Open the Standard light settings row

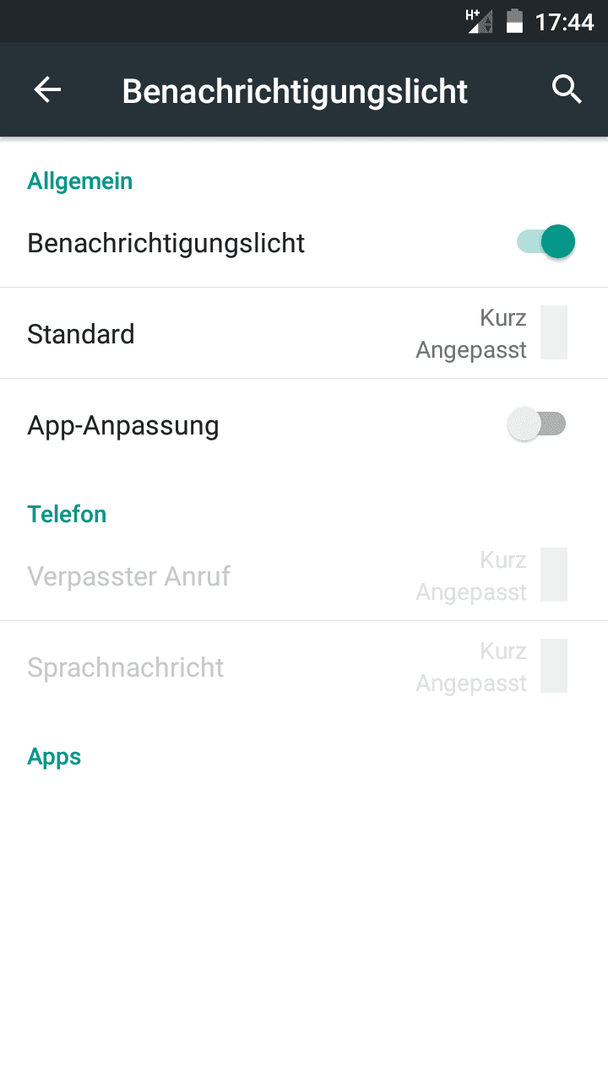coord(304,333)
